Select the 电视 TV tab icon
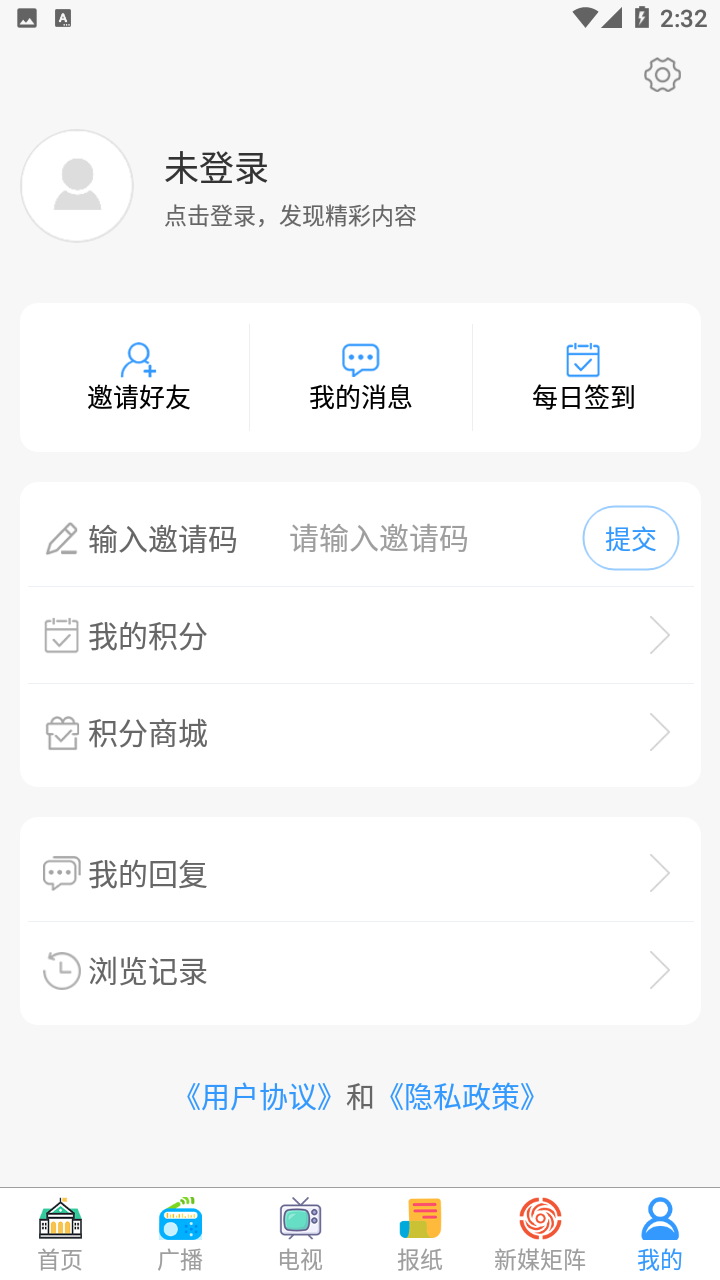 click(300, 1219)
